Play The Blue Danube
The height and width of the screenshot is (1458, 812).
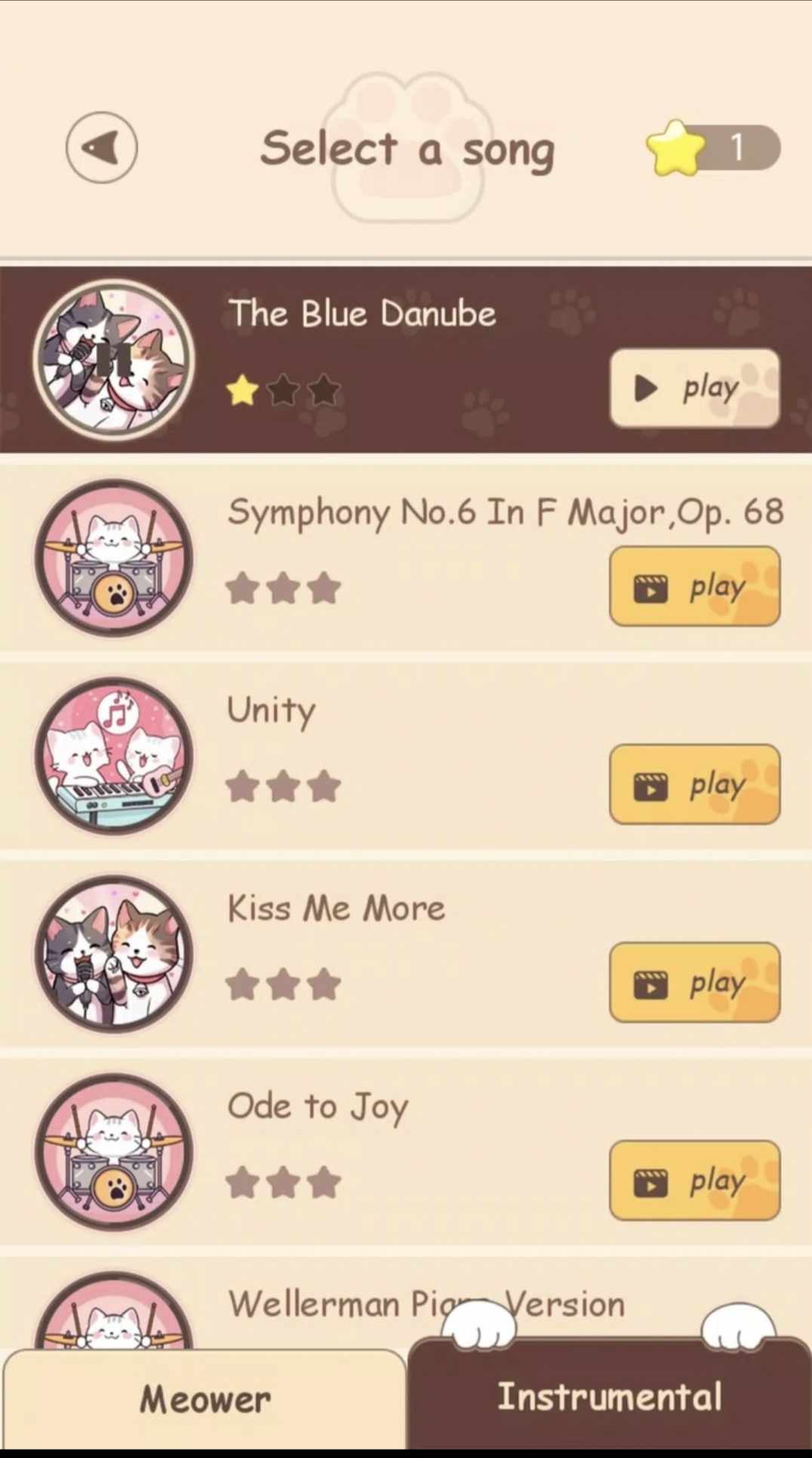tap(694, 389)
